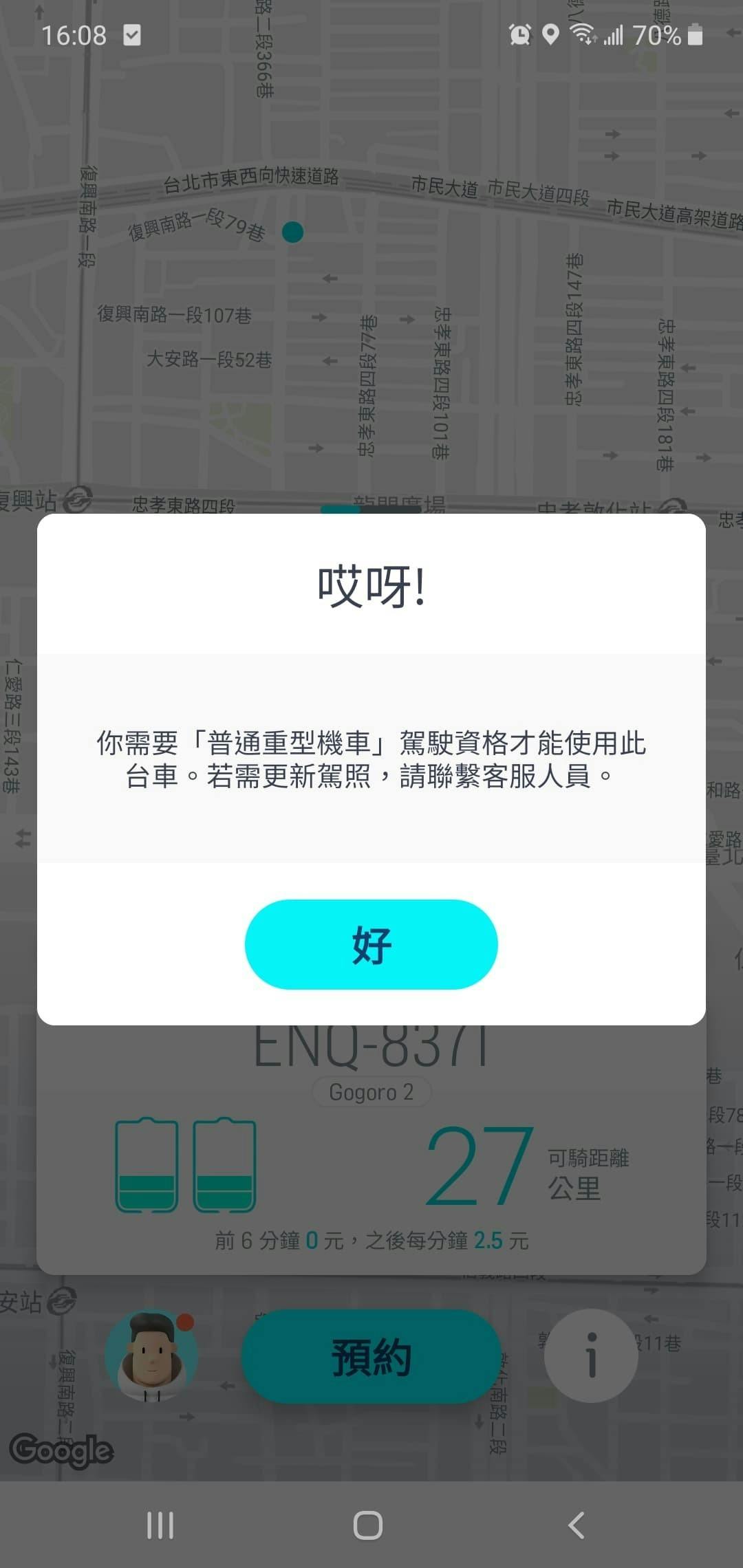This screenshot has width=743, height=1568.
Task: Open the info icon
Action: tap(591, 1355)
